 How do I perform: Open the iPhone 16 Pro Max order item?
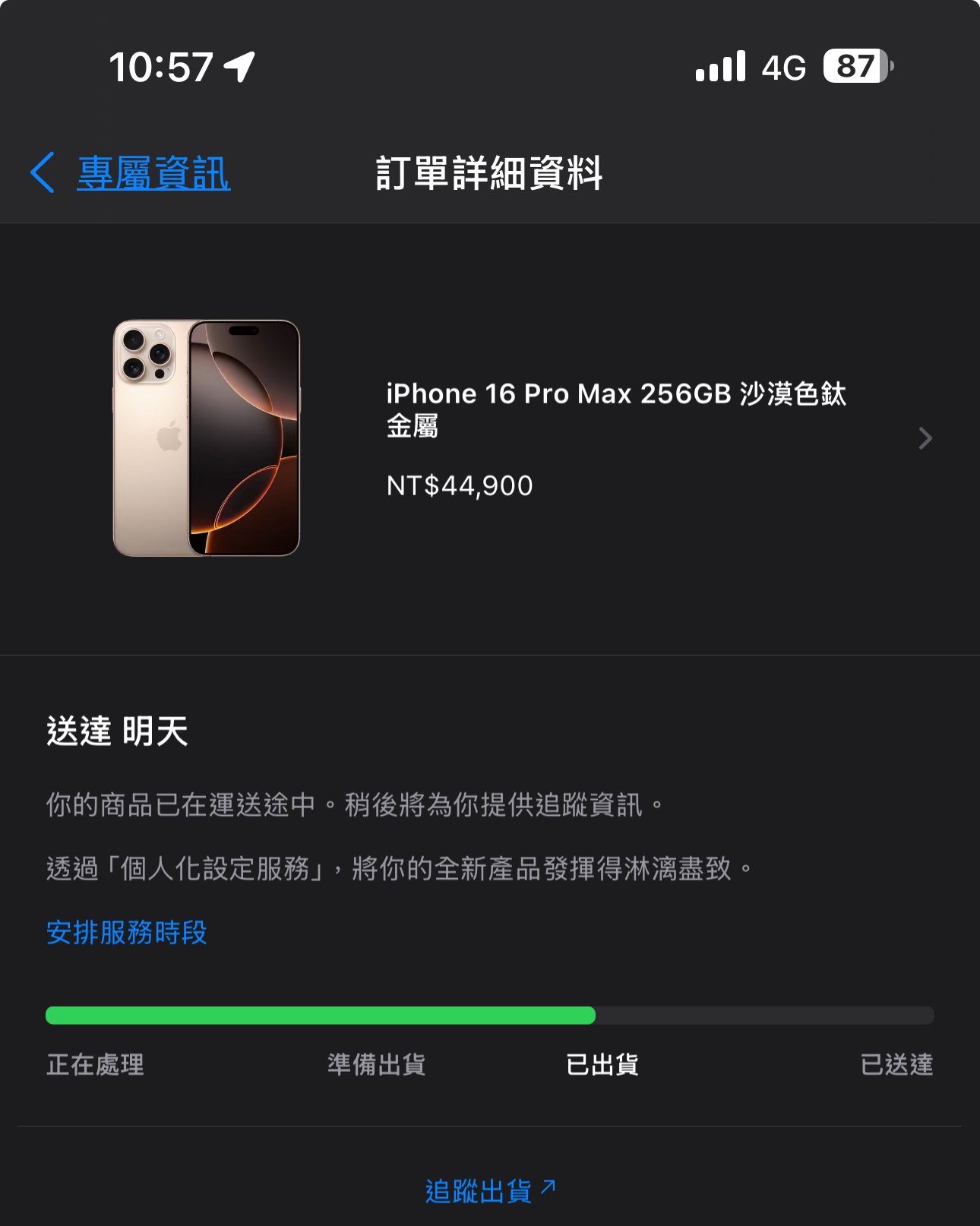615,438
